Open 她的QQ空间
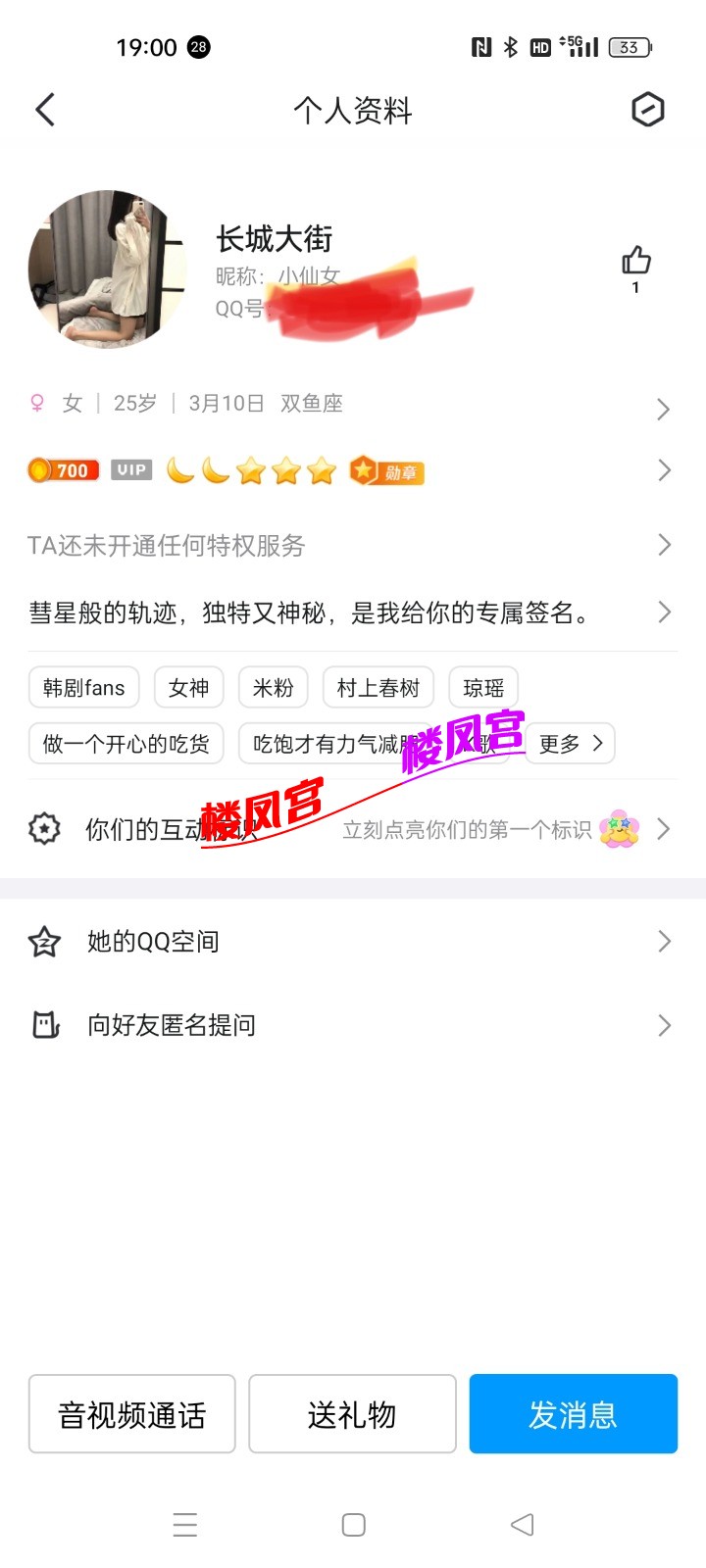706x1568 pixels. pos(351,942)
